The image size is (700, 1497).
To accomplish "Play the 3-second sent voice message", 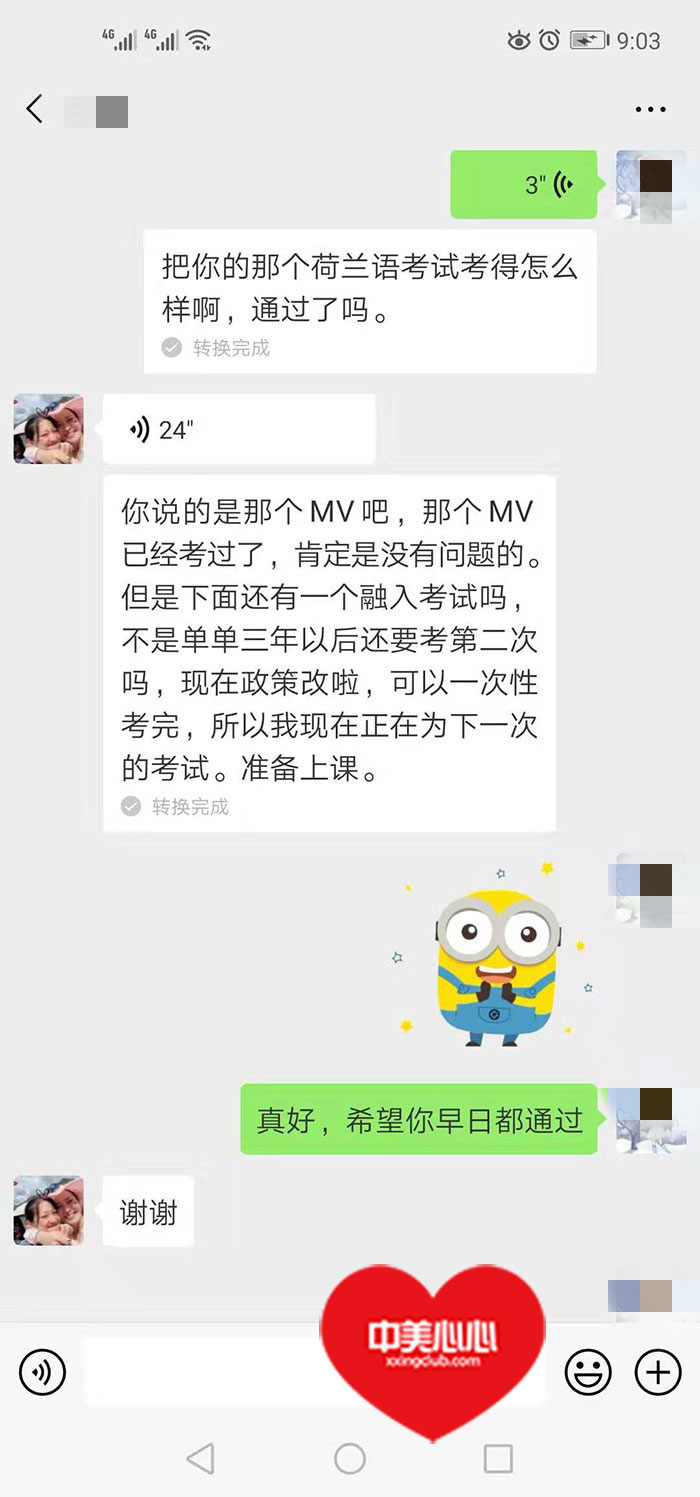I will 524,185.
